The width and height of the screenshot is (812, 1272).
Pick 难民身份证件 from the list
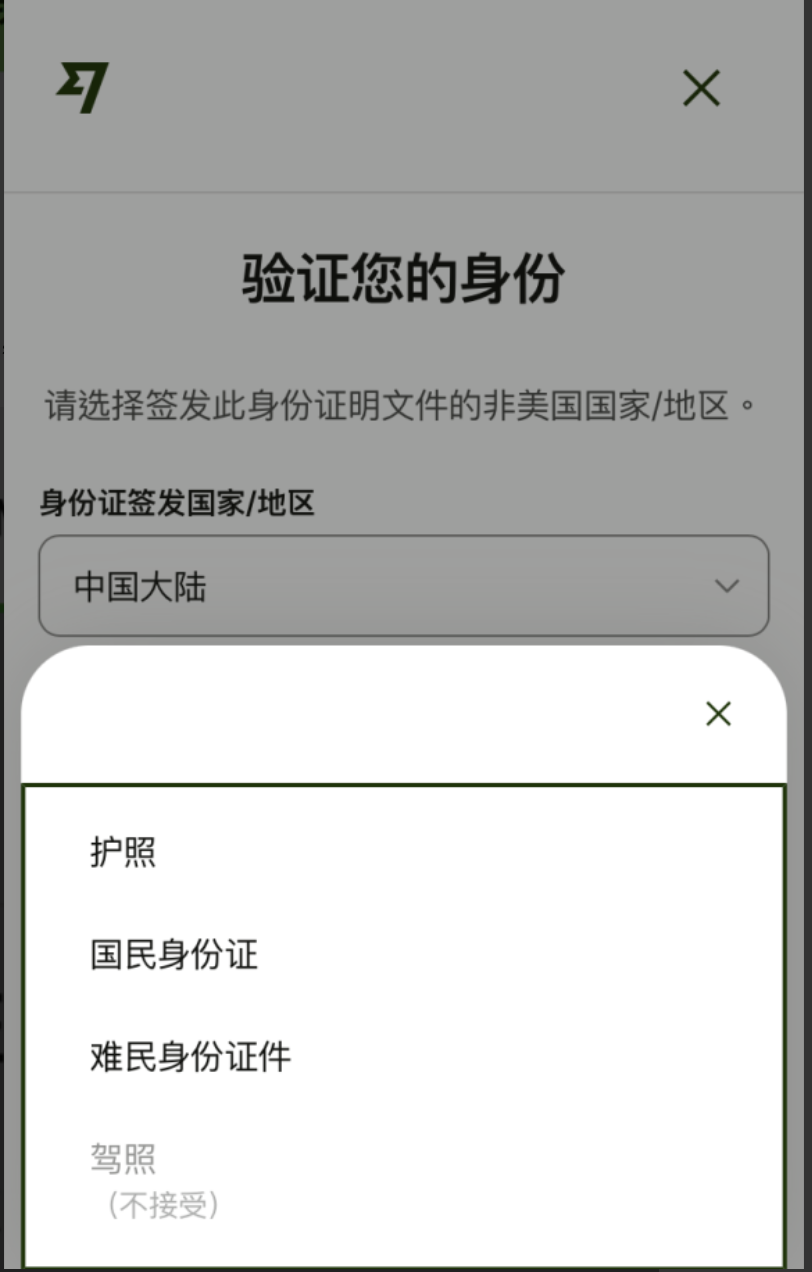[x=190, y=1057]
